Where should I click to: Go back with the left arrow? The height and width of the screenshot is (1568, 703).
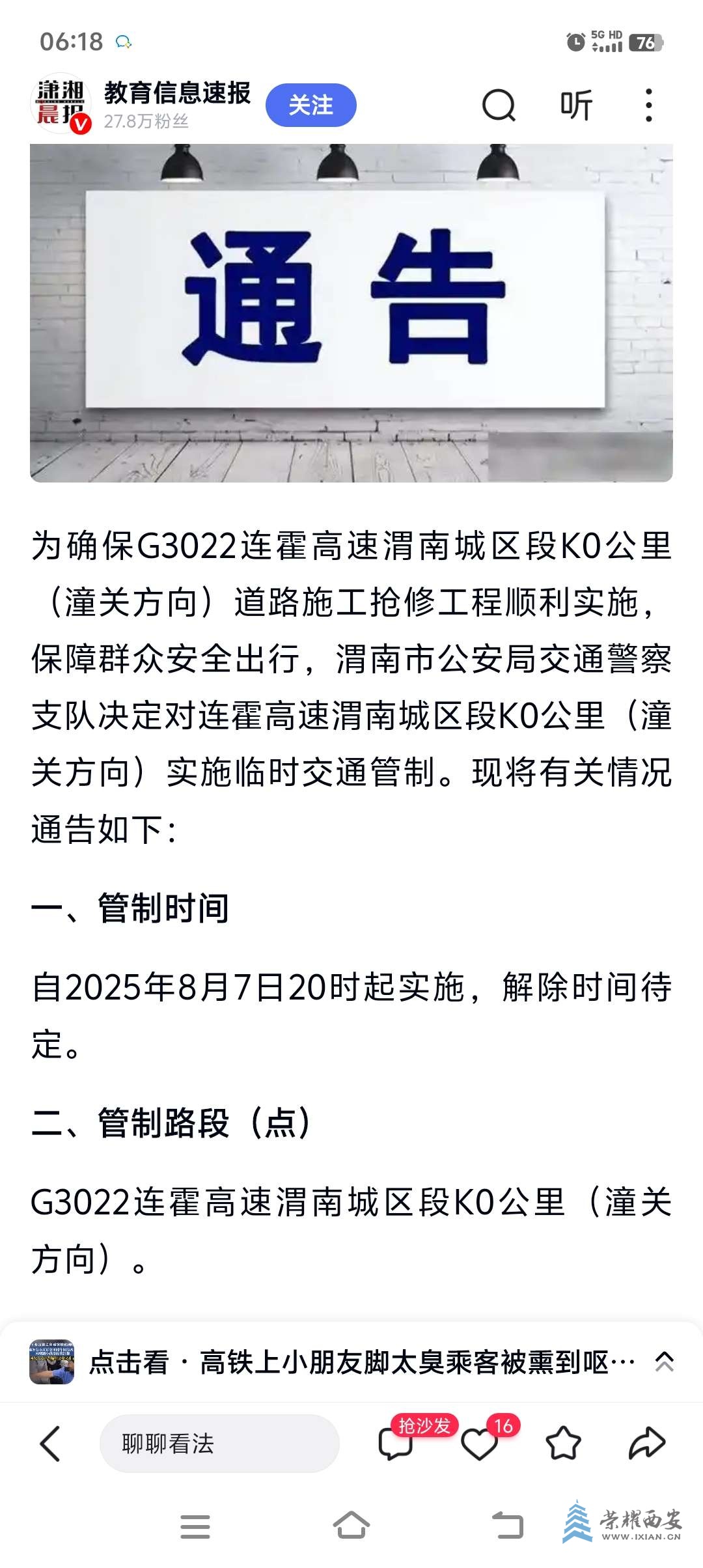pos(50,1443)
